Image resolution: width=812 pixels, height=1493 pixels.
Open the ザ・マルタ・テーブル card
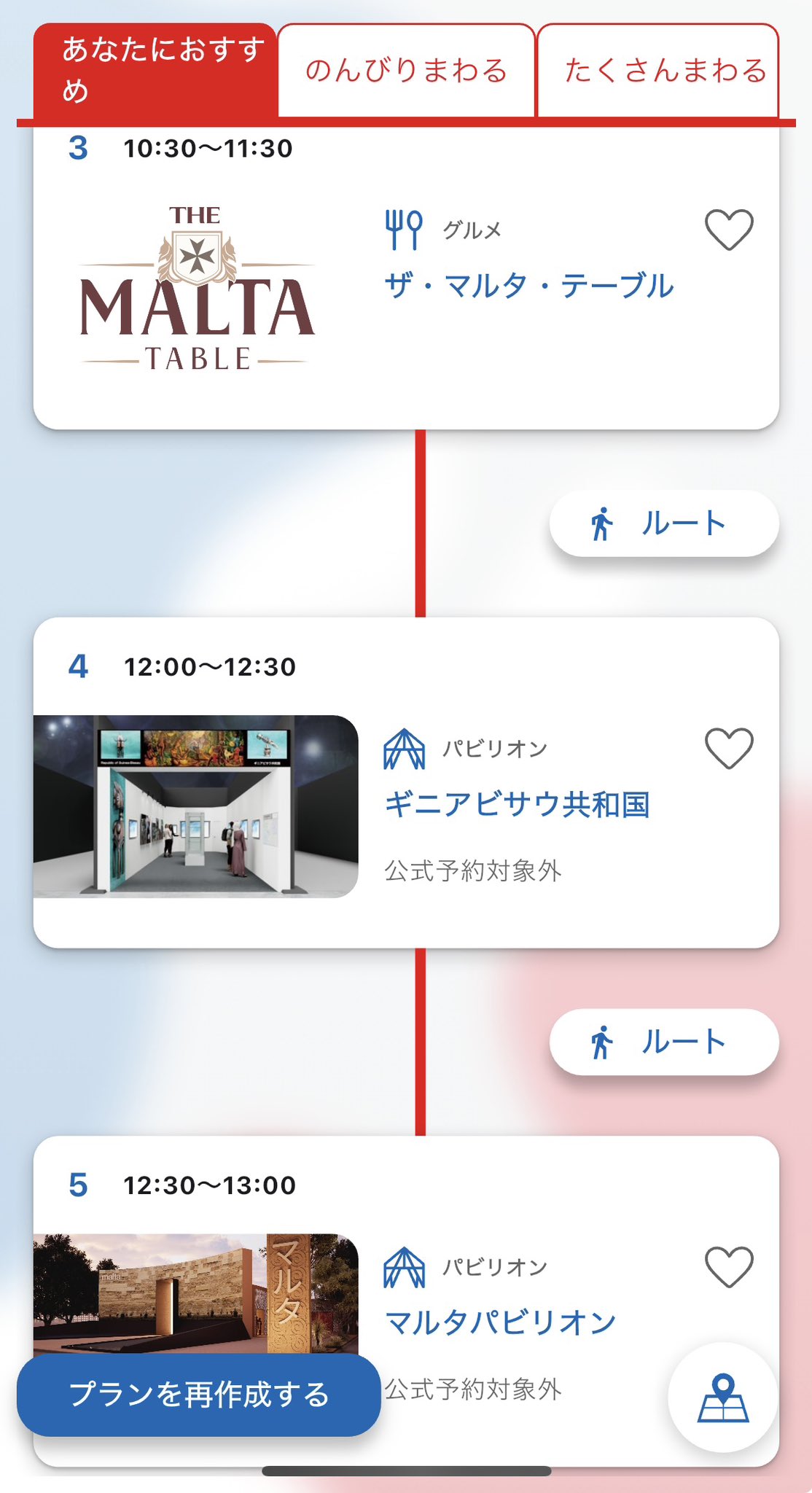pos(528,286)
